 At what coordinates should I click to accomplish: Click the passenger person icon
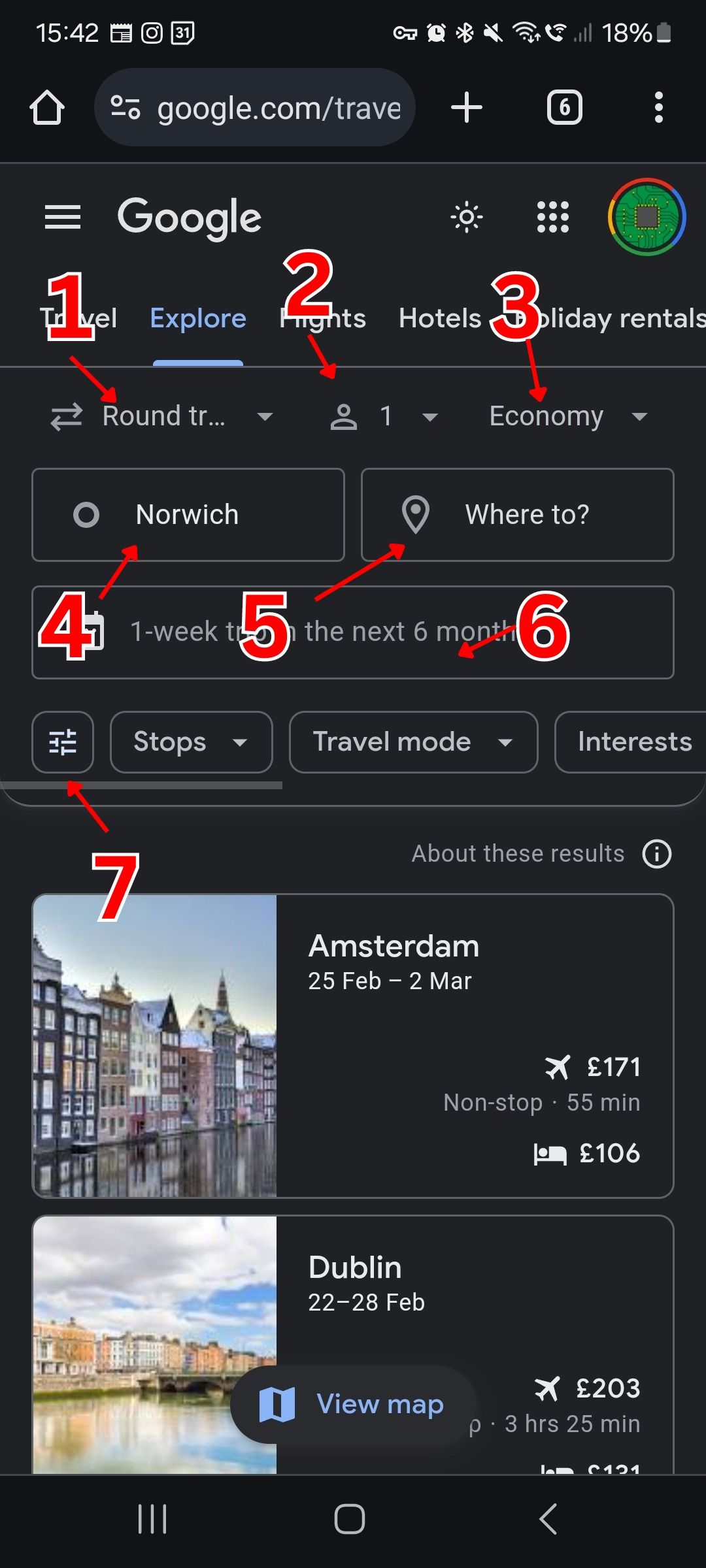343,416
